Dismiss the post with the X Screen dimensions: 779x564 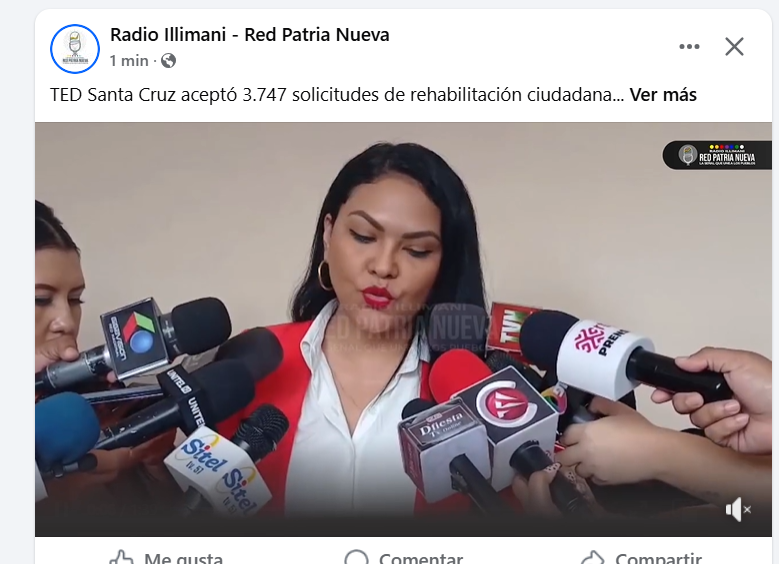[734, 47]
